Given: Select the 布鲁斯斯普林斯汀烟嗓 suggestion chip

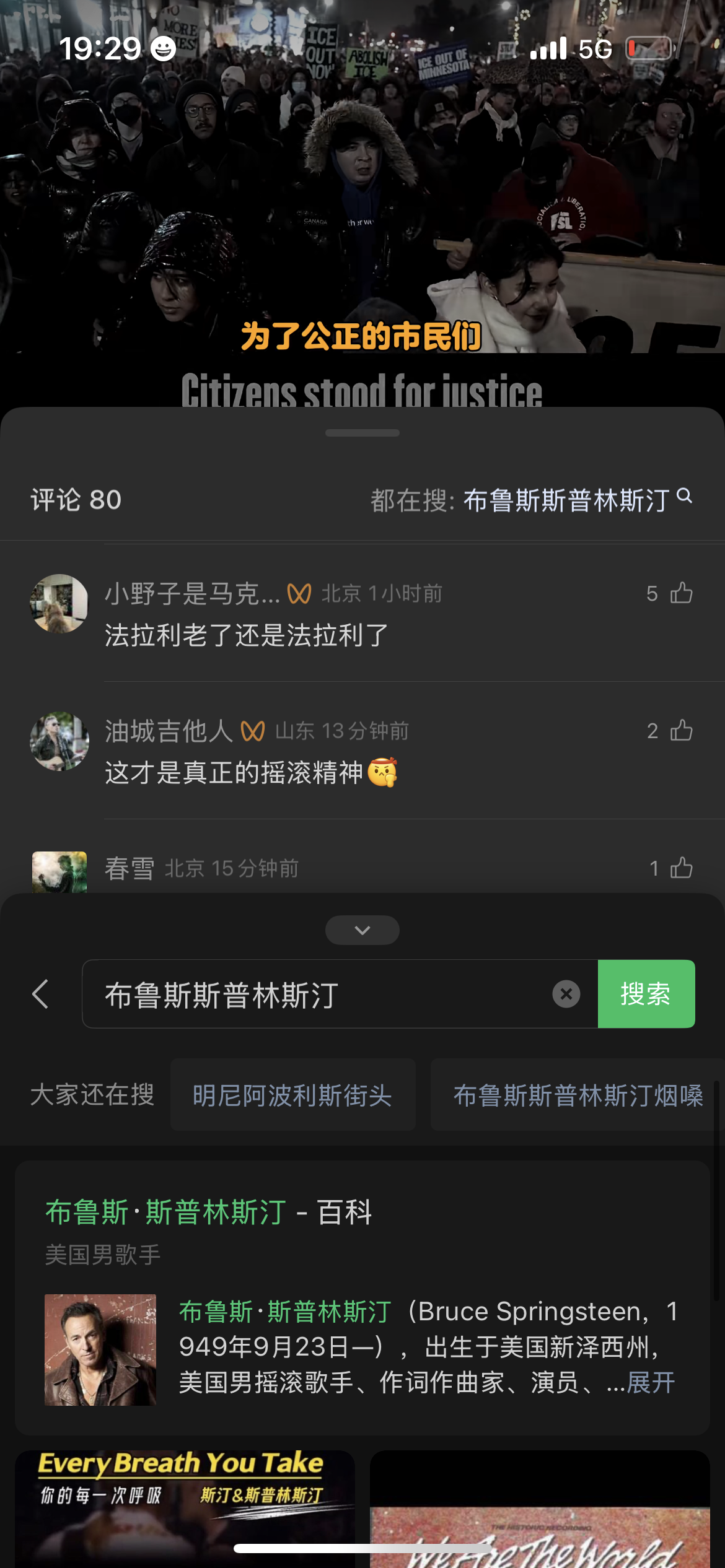Looking at the screenshot, I should (x=578, y=1095).
